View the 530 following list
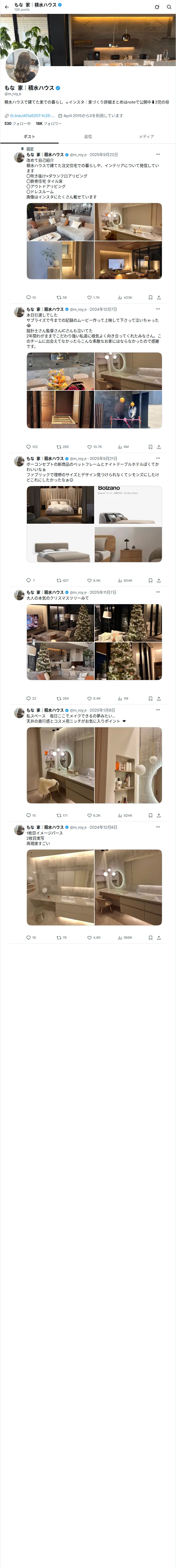 pyautogui.click(x=18, y=124)
